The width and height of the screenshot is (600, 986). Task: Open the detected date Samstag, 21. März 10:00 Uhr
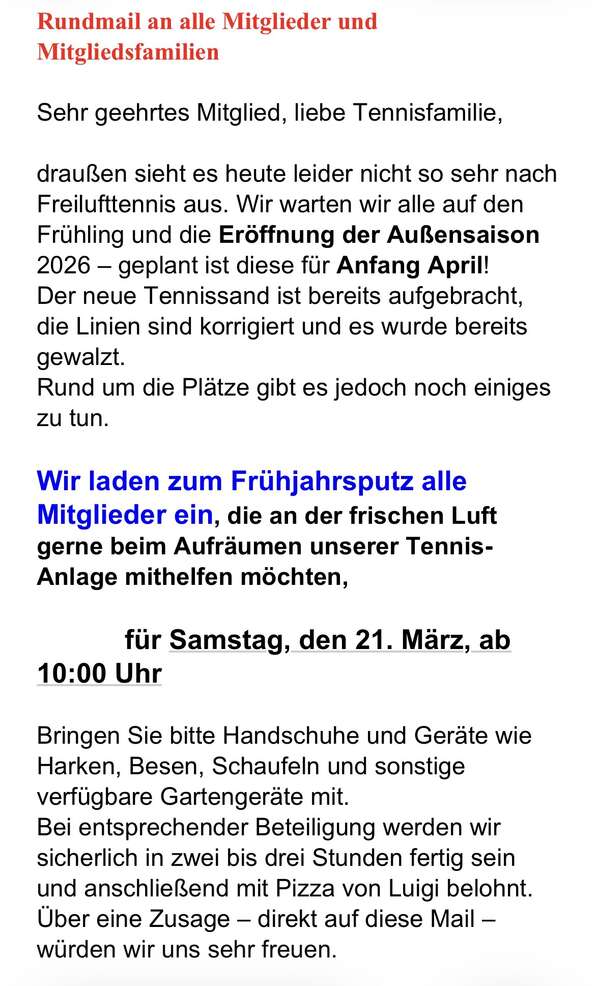(x=339, y=640)
